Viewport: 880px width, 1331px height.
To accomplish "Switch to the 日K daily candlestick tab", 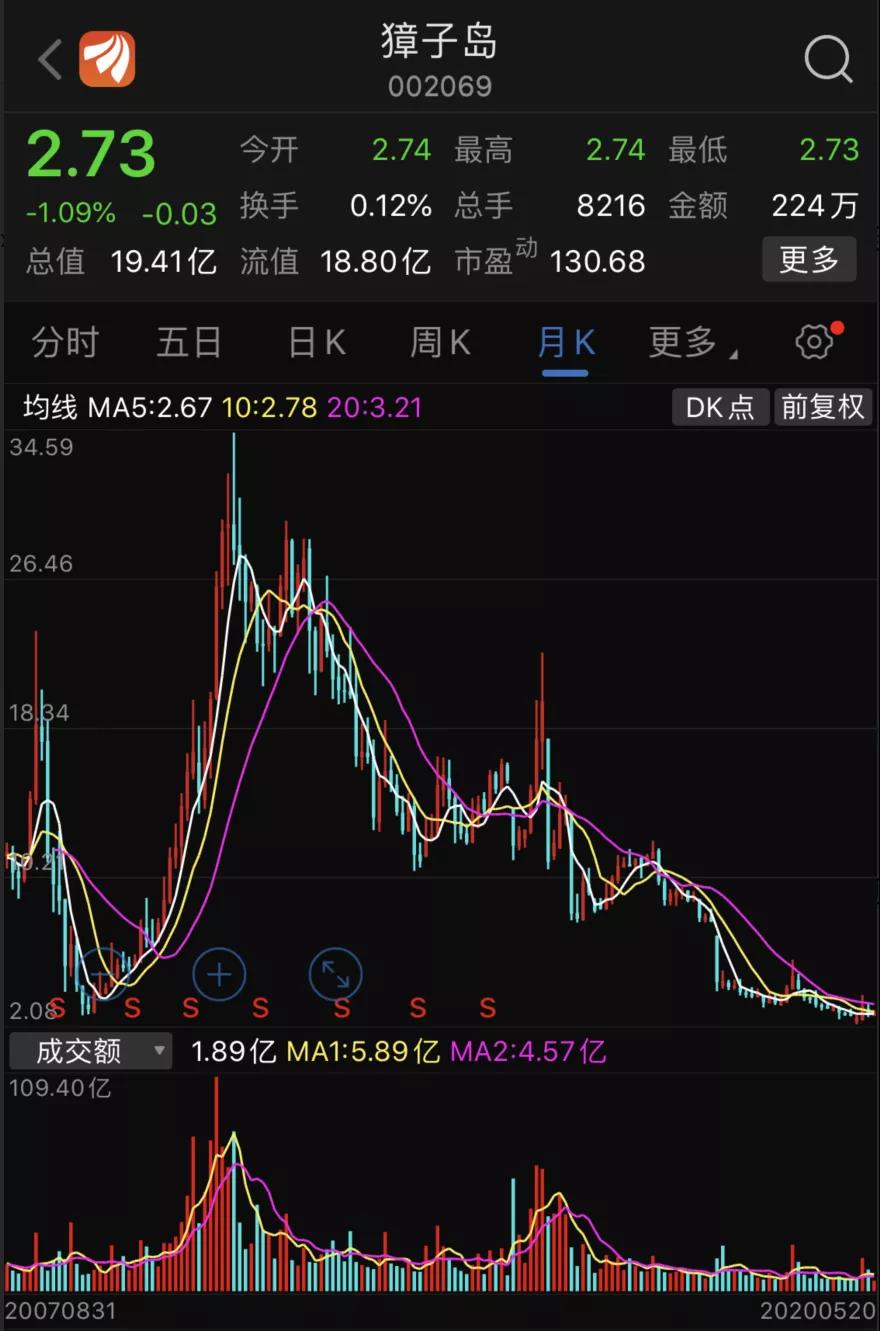I will (313, 342).
